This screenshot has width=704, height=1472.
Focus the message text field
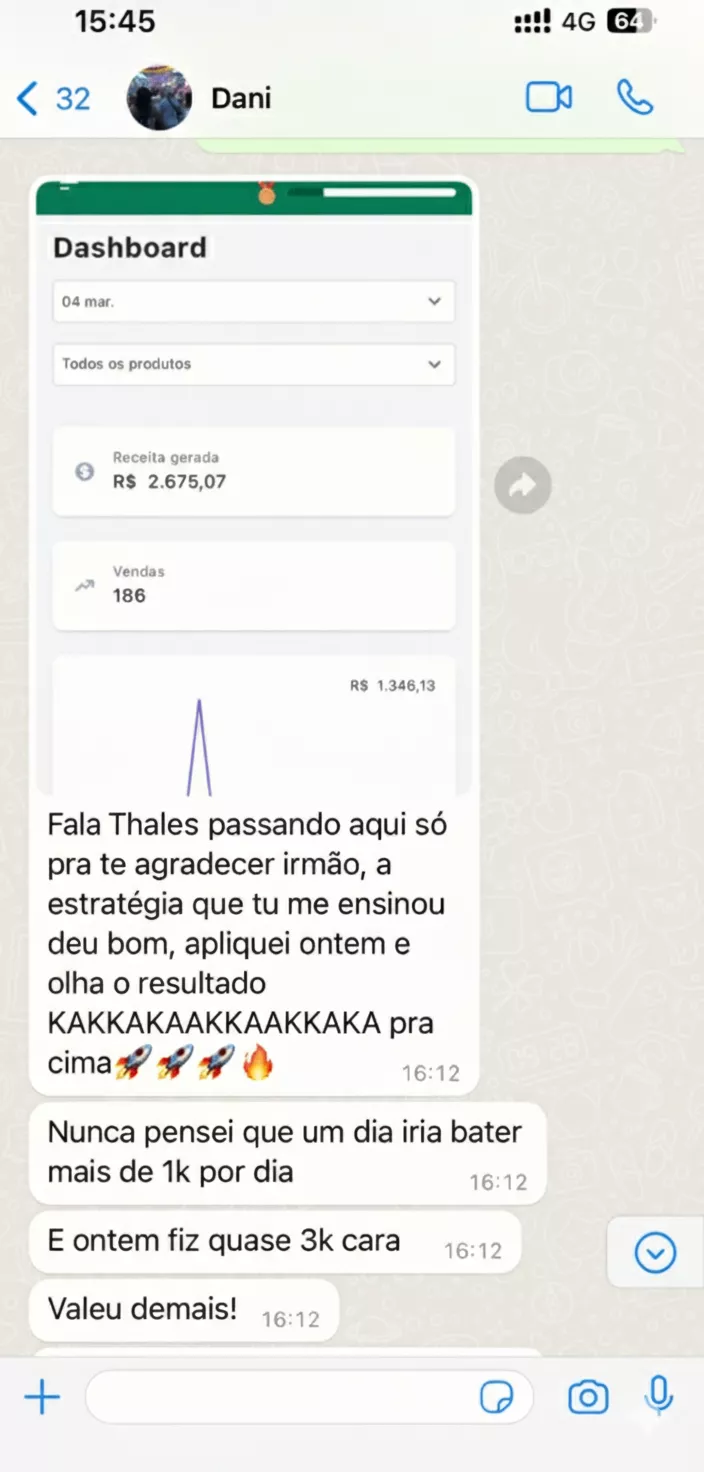[280, 1397]
